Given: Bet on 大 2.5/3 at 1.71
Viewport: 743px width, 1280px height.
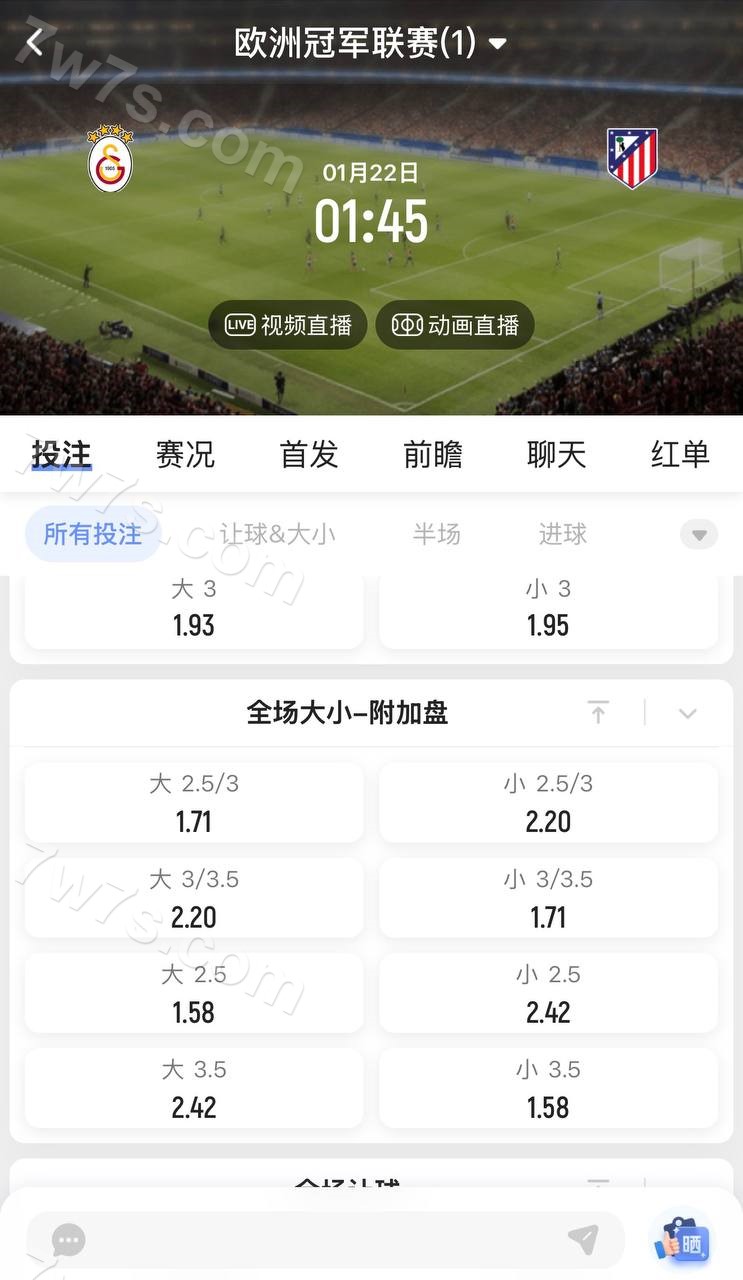Looking at the screenshot, I should pos(194,803).
